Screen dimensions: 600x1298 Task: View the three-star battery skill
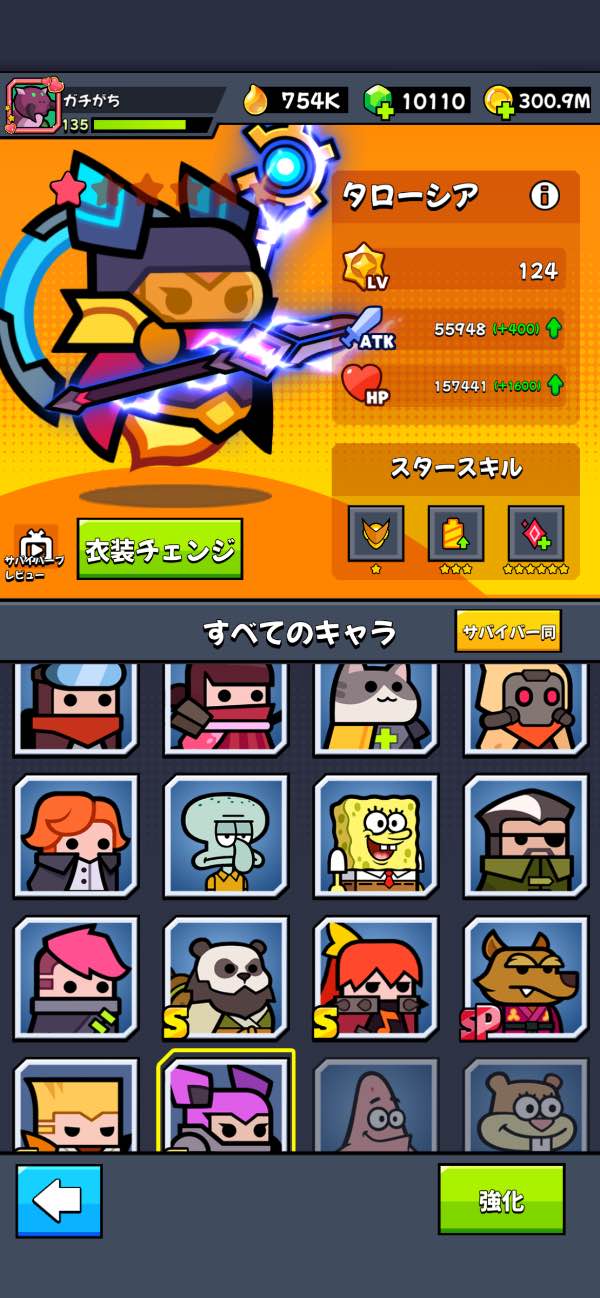[456, 533]
